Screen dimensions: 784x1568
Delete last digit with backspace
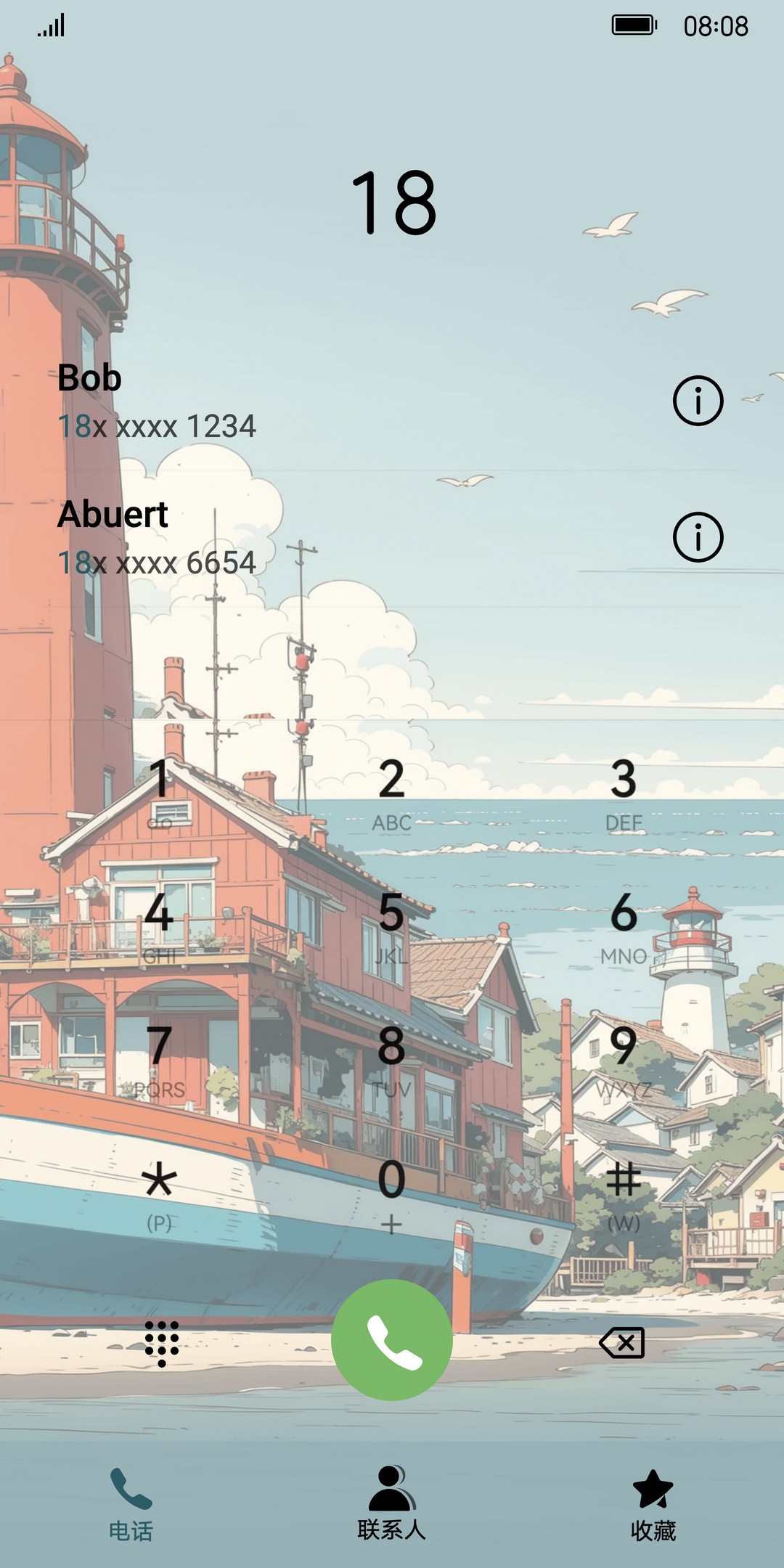click(622, 1343)
